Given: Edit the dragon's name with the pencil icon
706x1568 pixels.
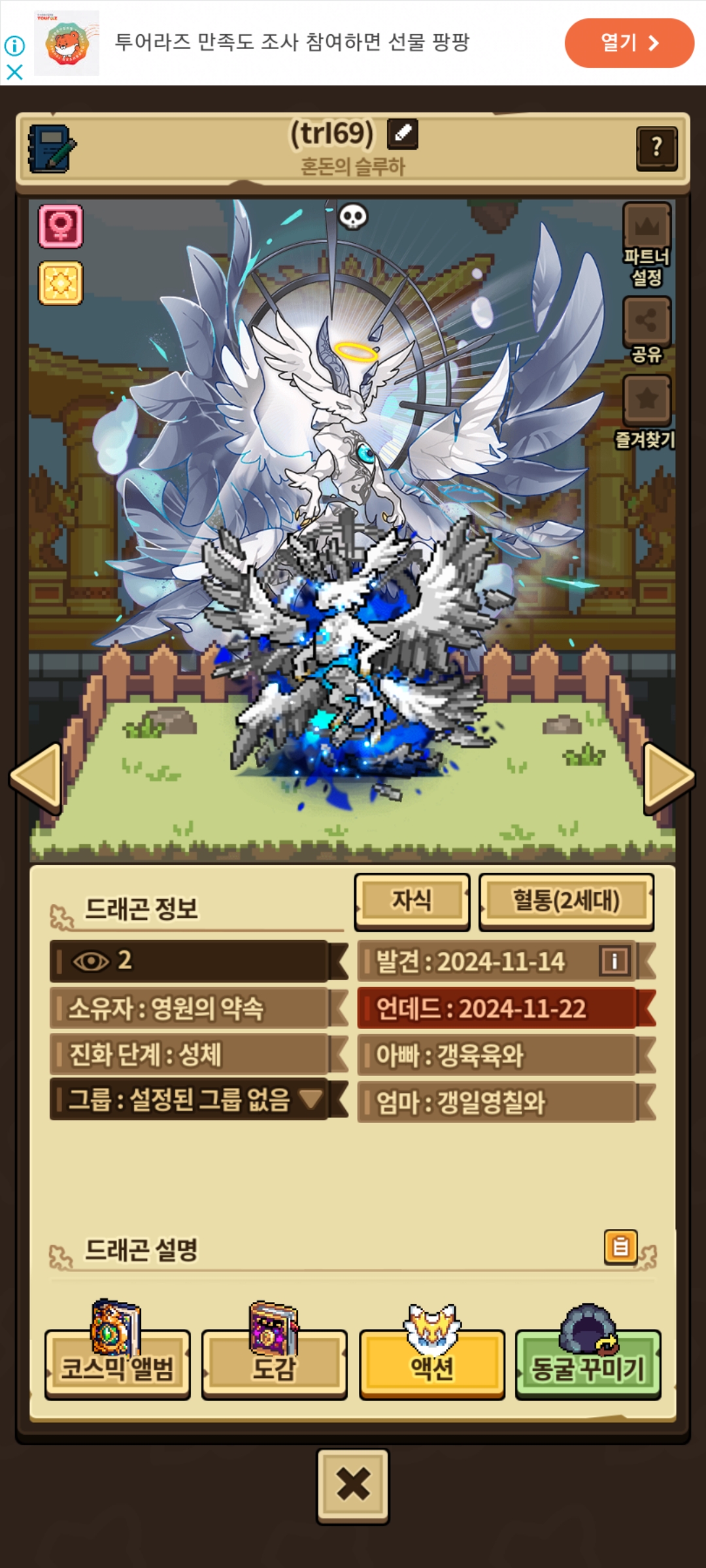Looking at the screenshot, I should pyautogui.click(x=403, y=133).
